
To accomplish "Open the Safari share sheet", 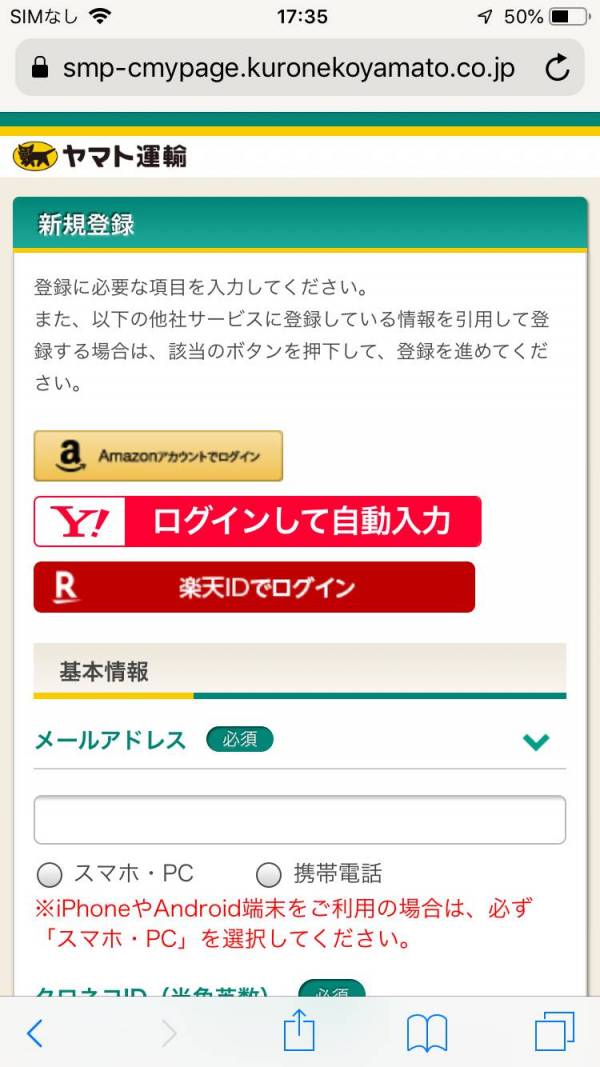I will [x=299, y=1031].
